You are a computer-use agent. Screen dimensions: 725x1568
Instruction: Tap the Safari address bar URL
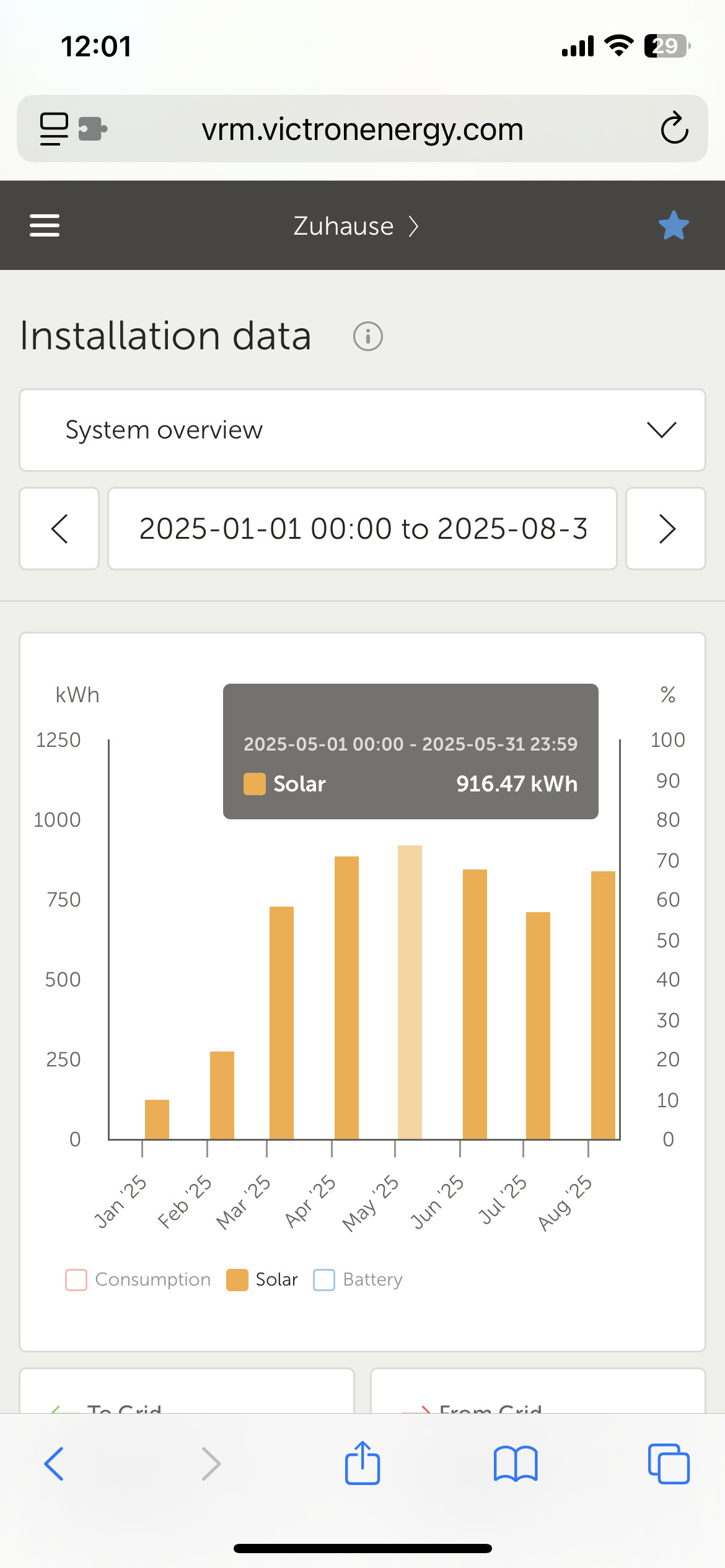[362, 129]
